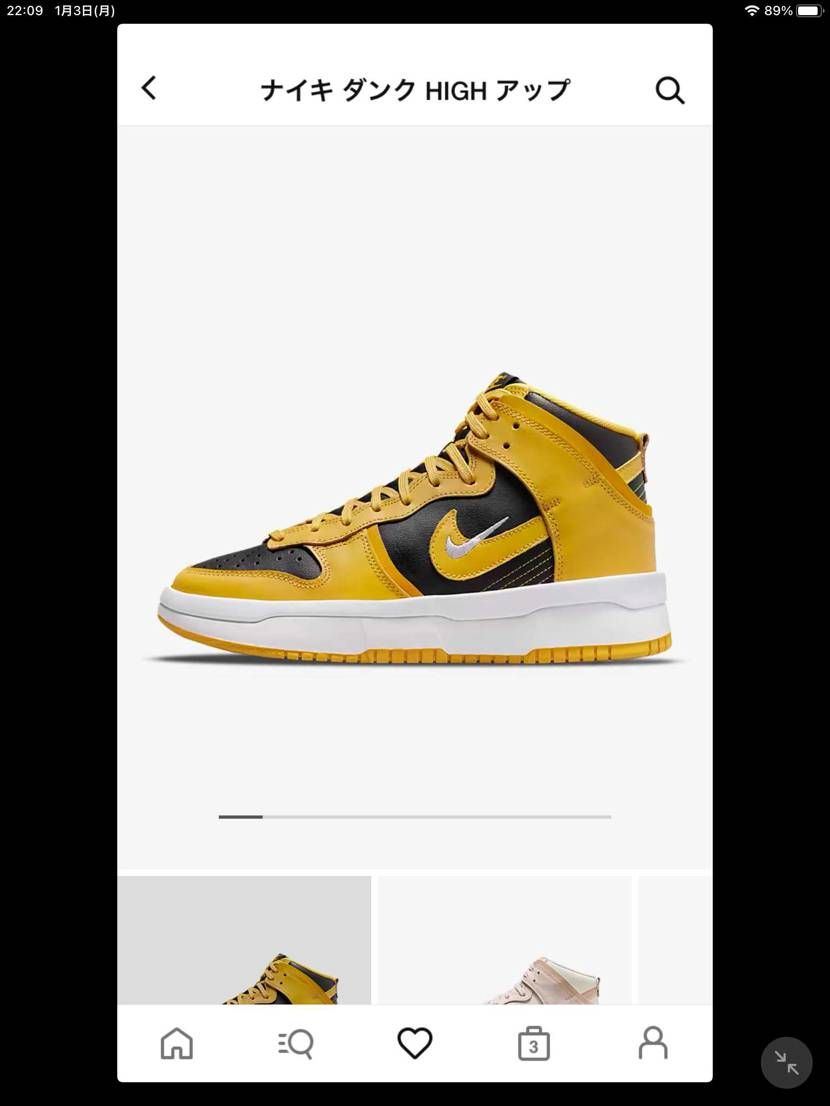Image resolution: width=830 pixels, height=1106 pixels.
Task: Open the bag with 3 items
Action: (x=534, y=1043)
